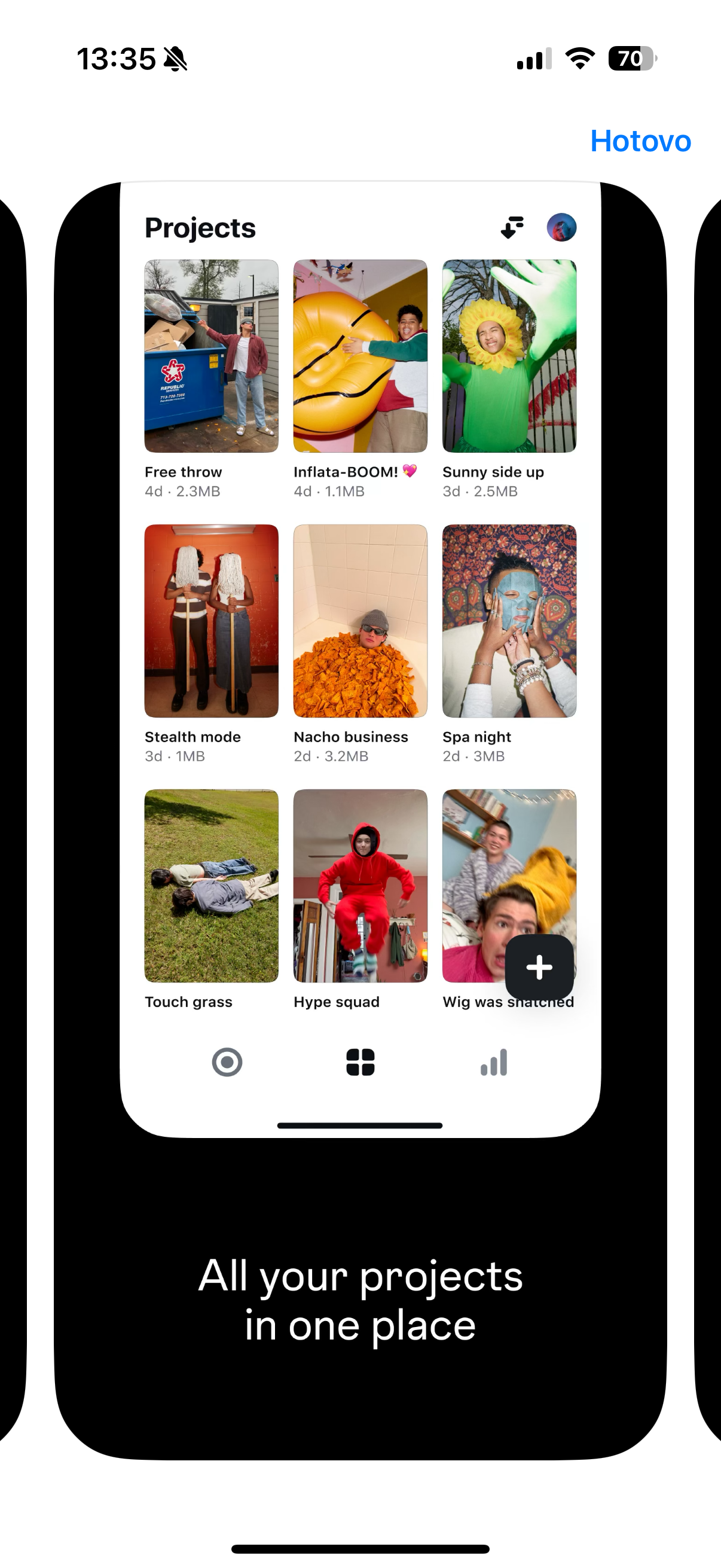Tap the plus icon to create a new project
Screen dimensions: 721x1568
tap(539, 967)
